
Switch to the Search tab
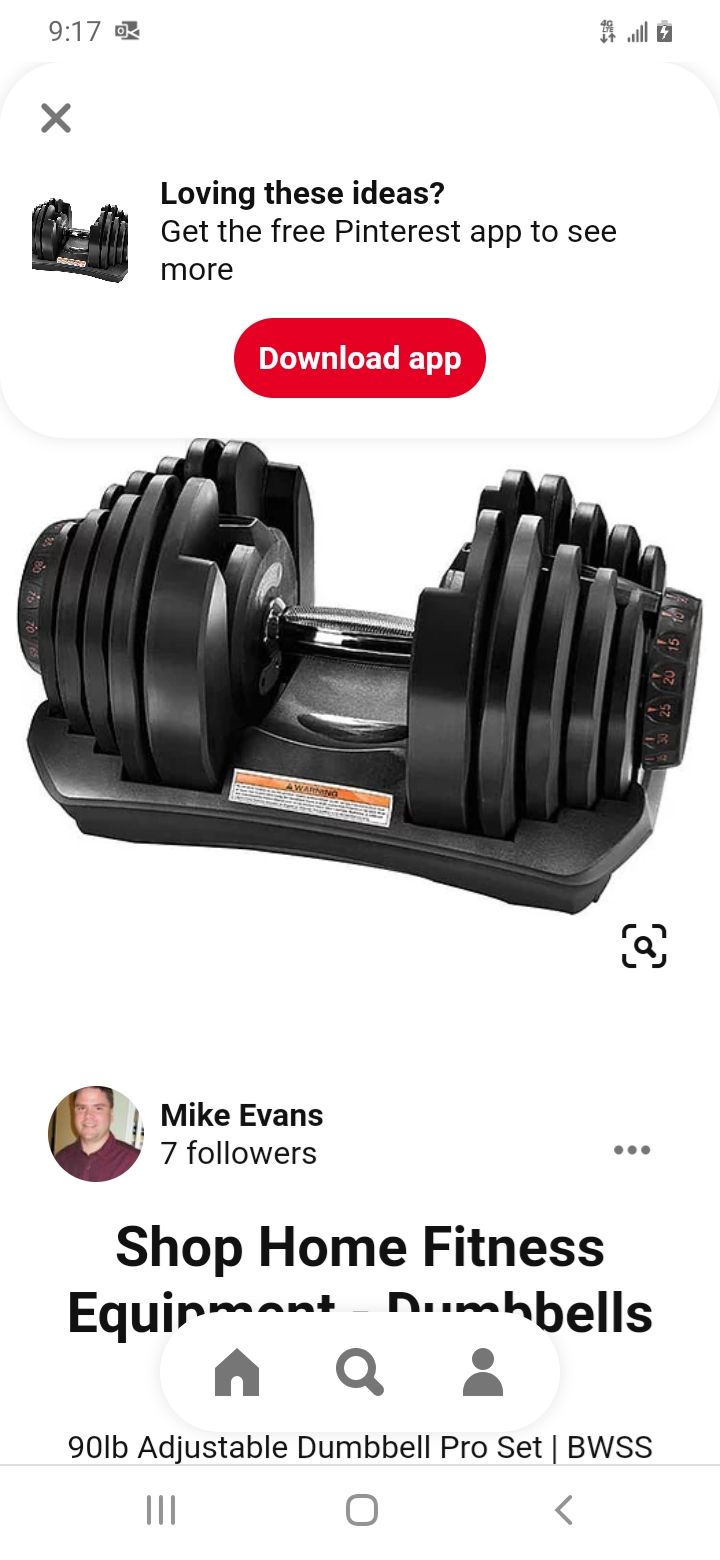(360, 1372)
